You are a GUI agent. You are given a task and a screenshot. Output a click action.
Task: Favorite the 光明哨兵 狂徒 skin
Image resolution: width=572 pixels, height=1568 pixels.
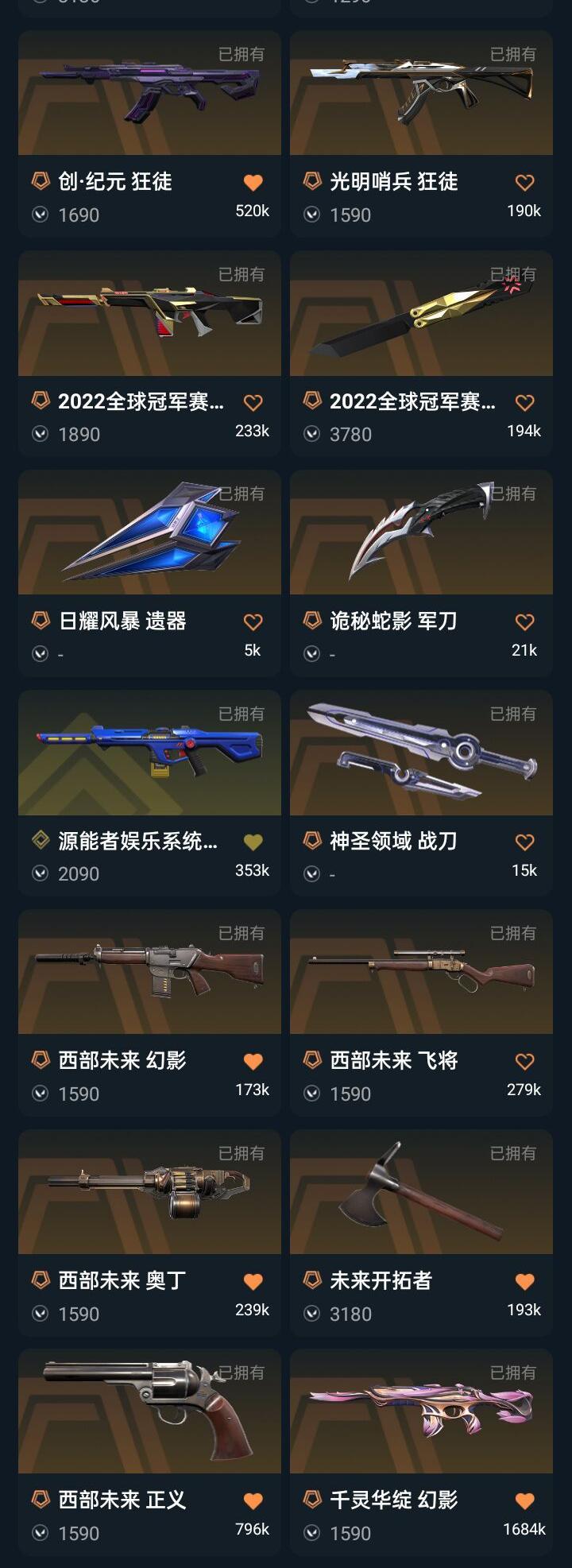524,181
